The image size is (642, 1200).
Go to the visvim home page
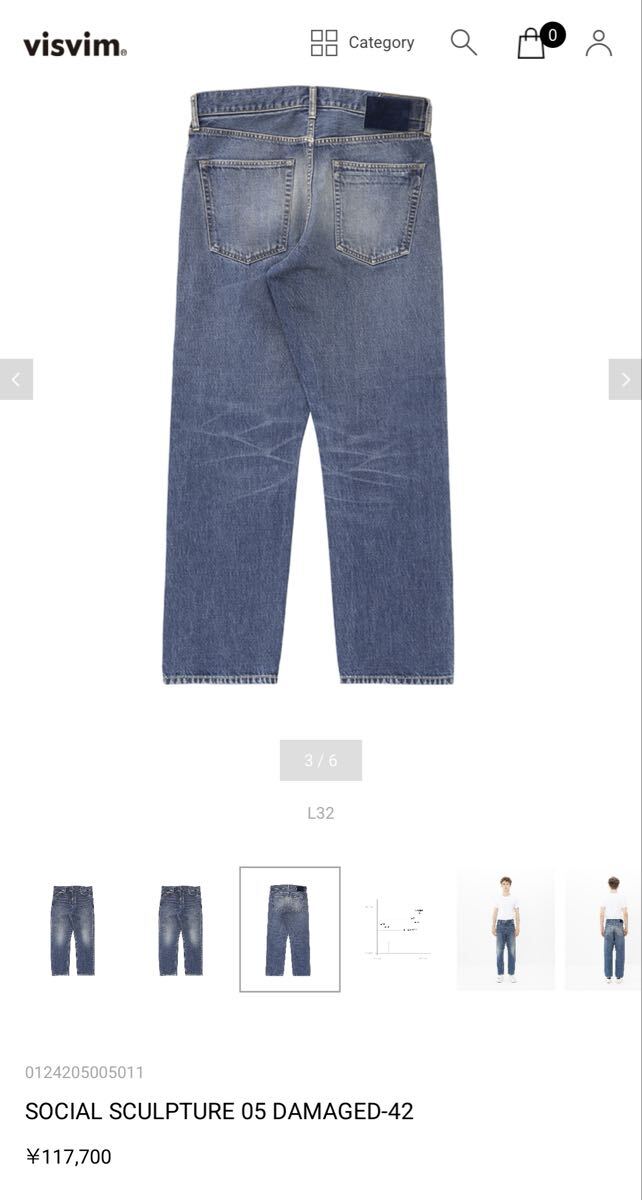pos(75,45)
